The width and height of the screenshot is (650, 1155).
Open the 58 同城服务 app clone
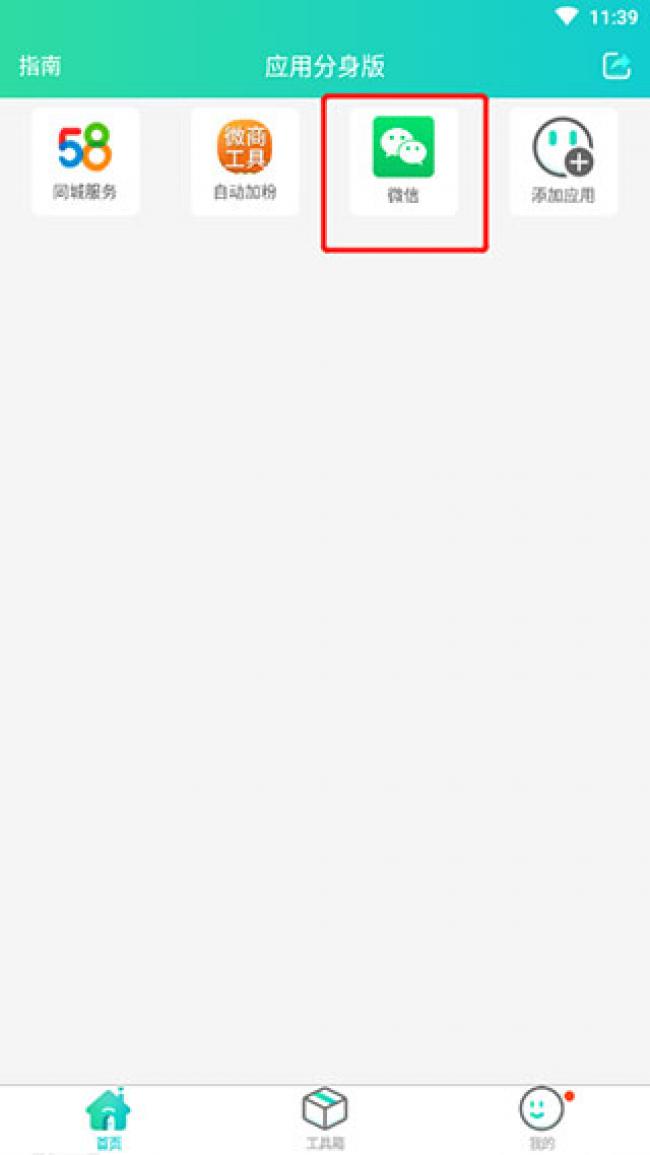(85, 161)
